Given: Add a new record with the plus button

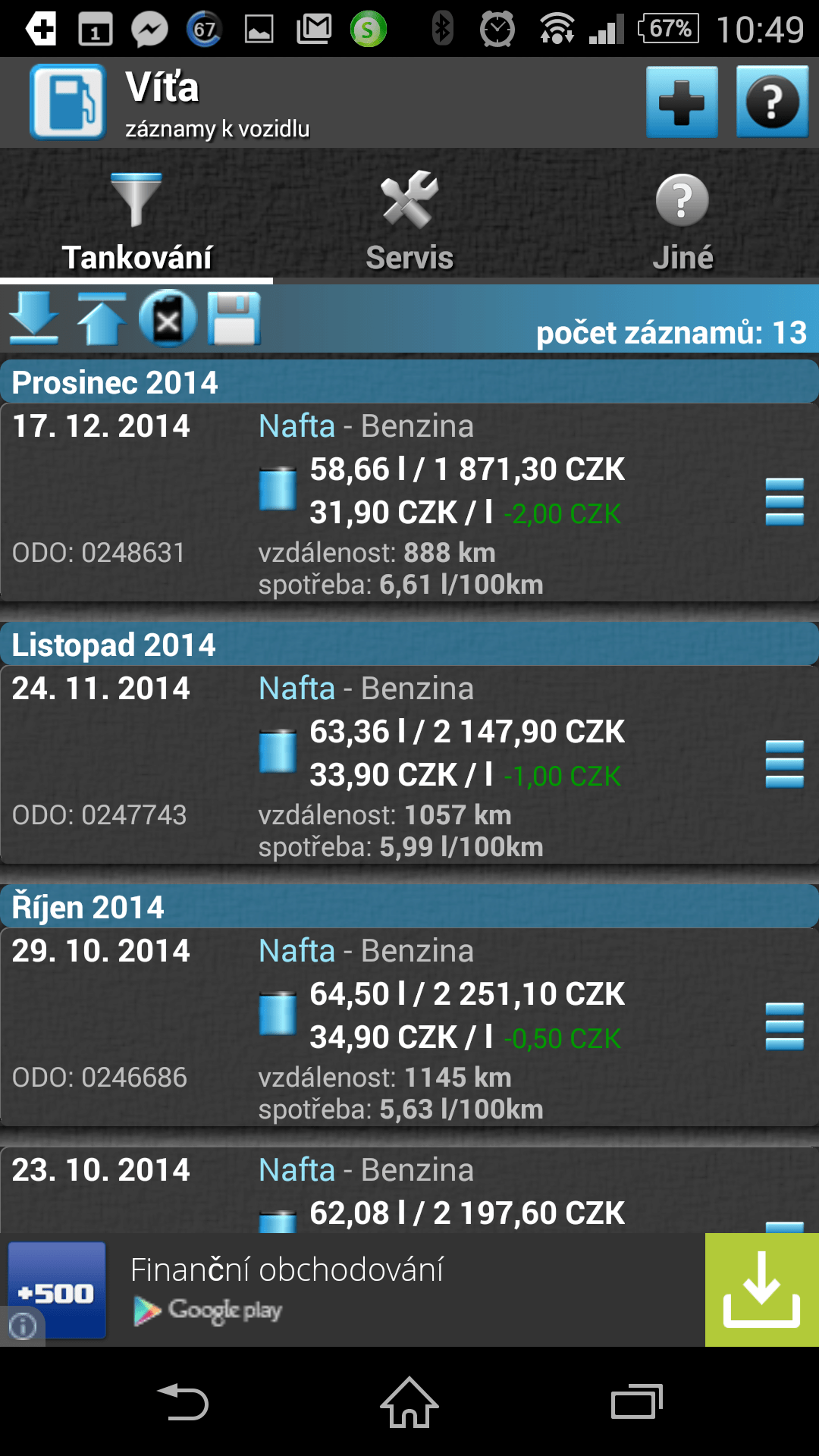Looking at the screenshot, I should click(x=682, y=102).
